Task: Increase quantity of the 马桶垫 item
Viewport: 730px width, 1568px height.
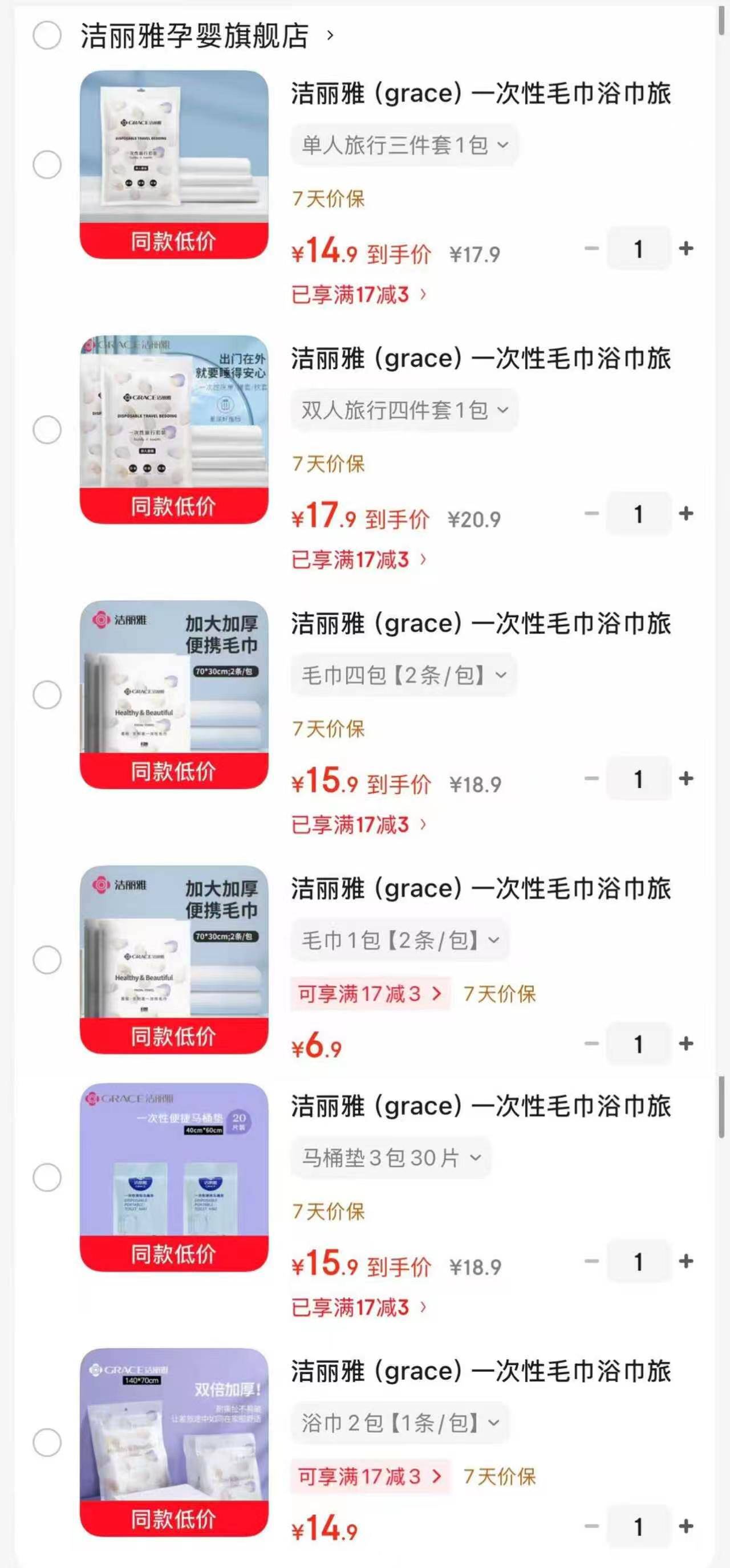Action: 687,1261
